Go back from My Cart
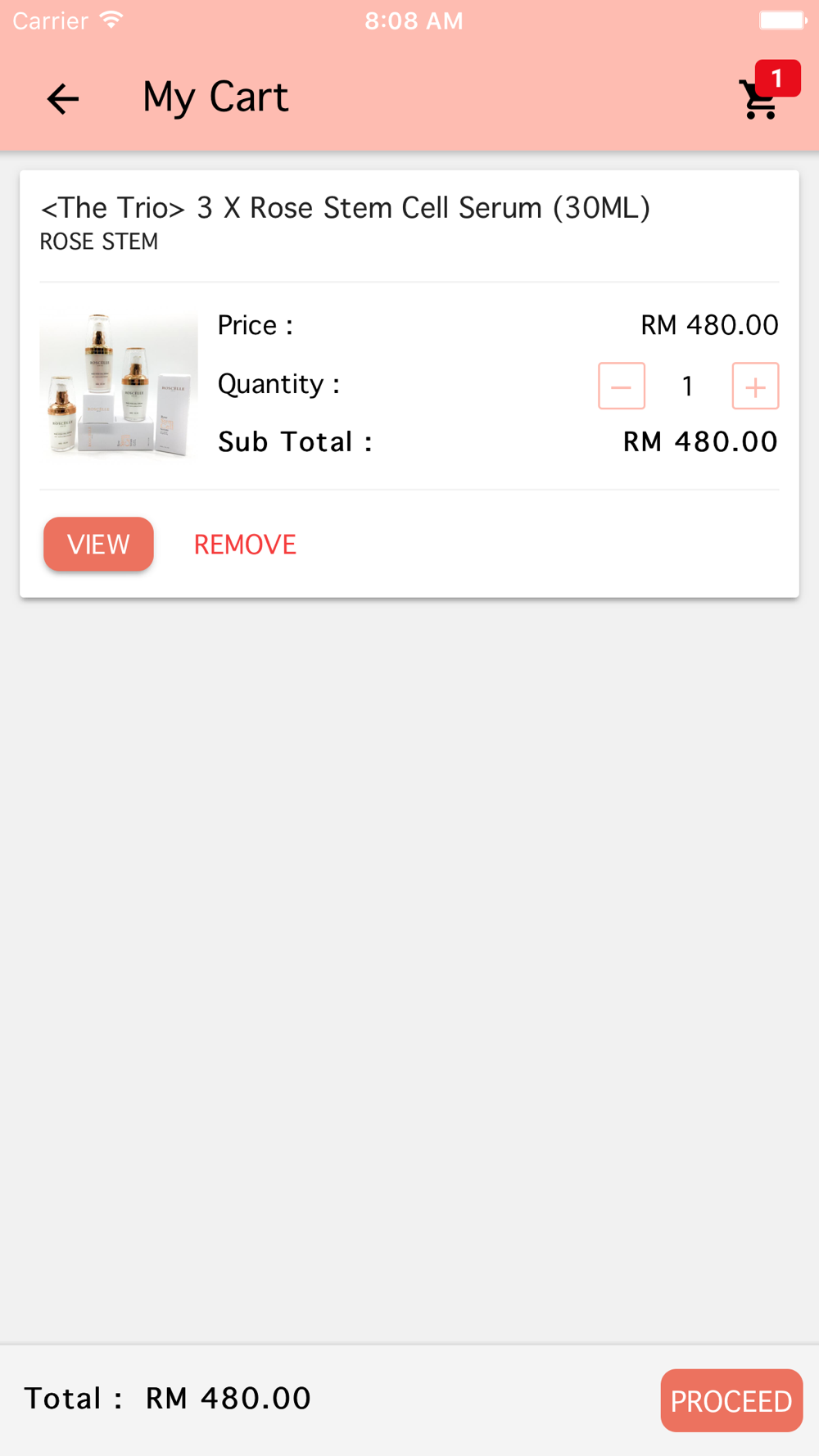 pos(62,99)
